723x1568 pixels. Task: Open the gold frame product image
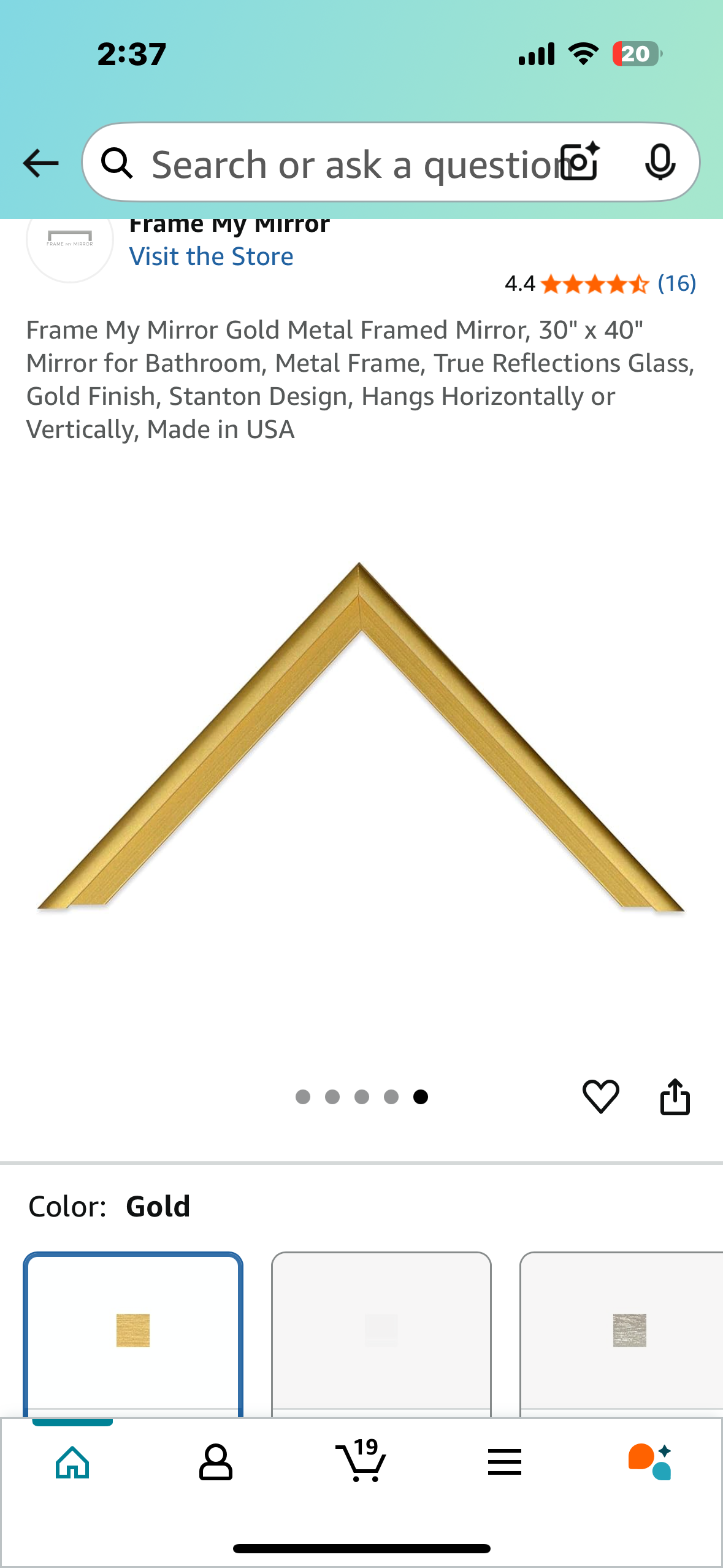point(361,736)
